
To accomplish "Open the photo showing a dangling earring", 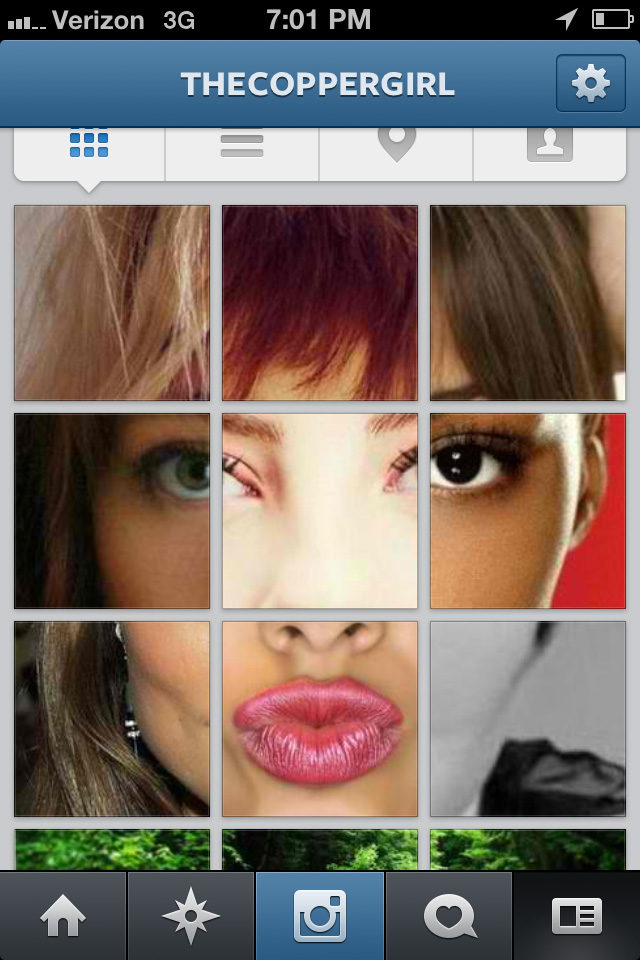I will (112, 719).
